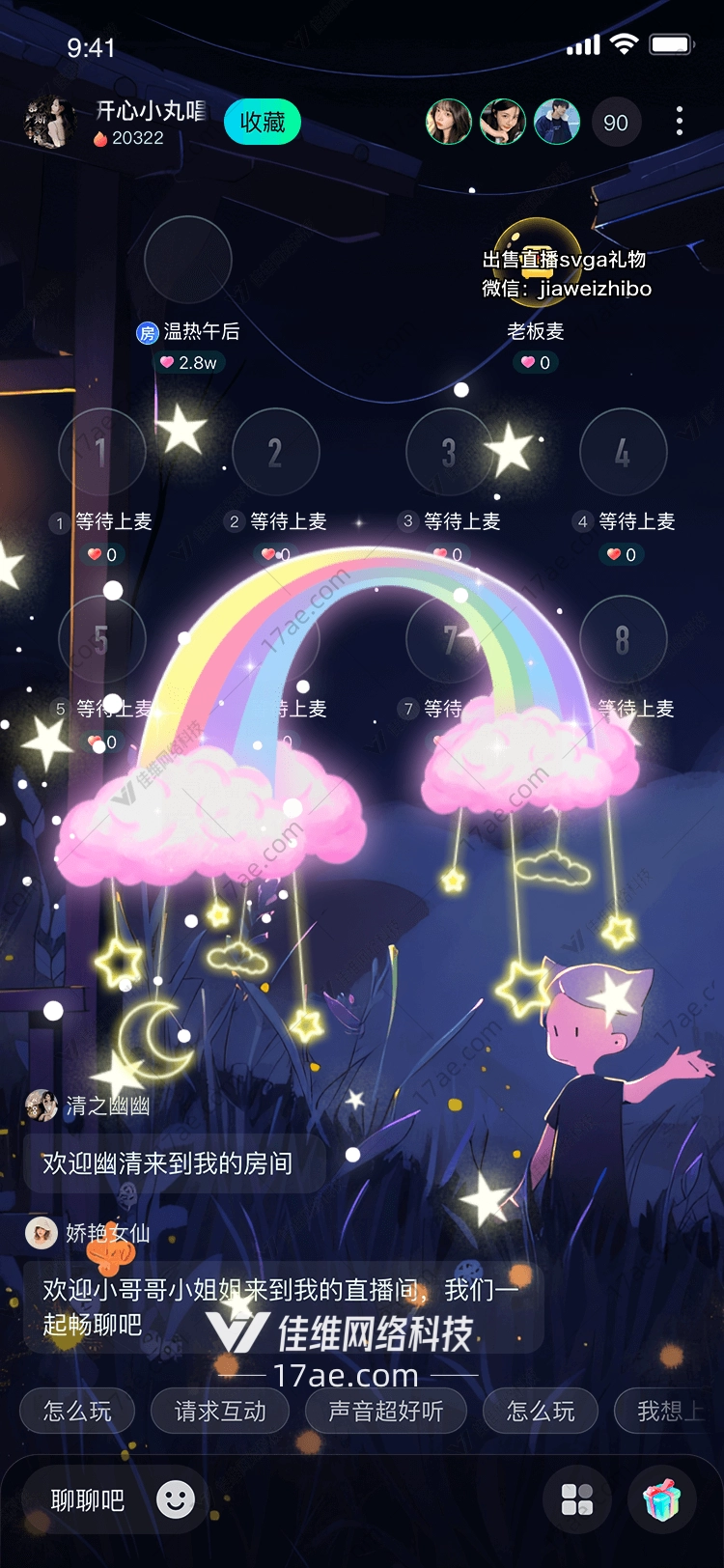View 娇艳女仙's profile from chat

pos(42,1233)
